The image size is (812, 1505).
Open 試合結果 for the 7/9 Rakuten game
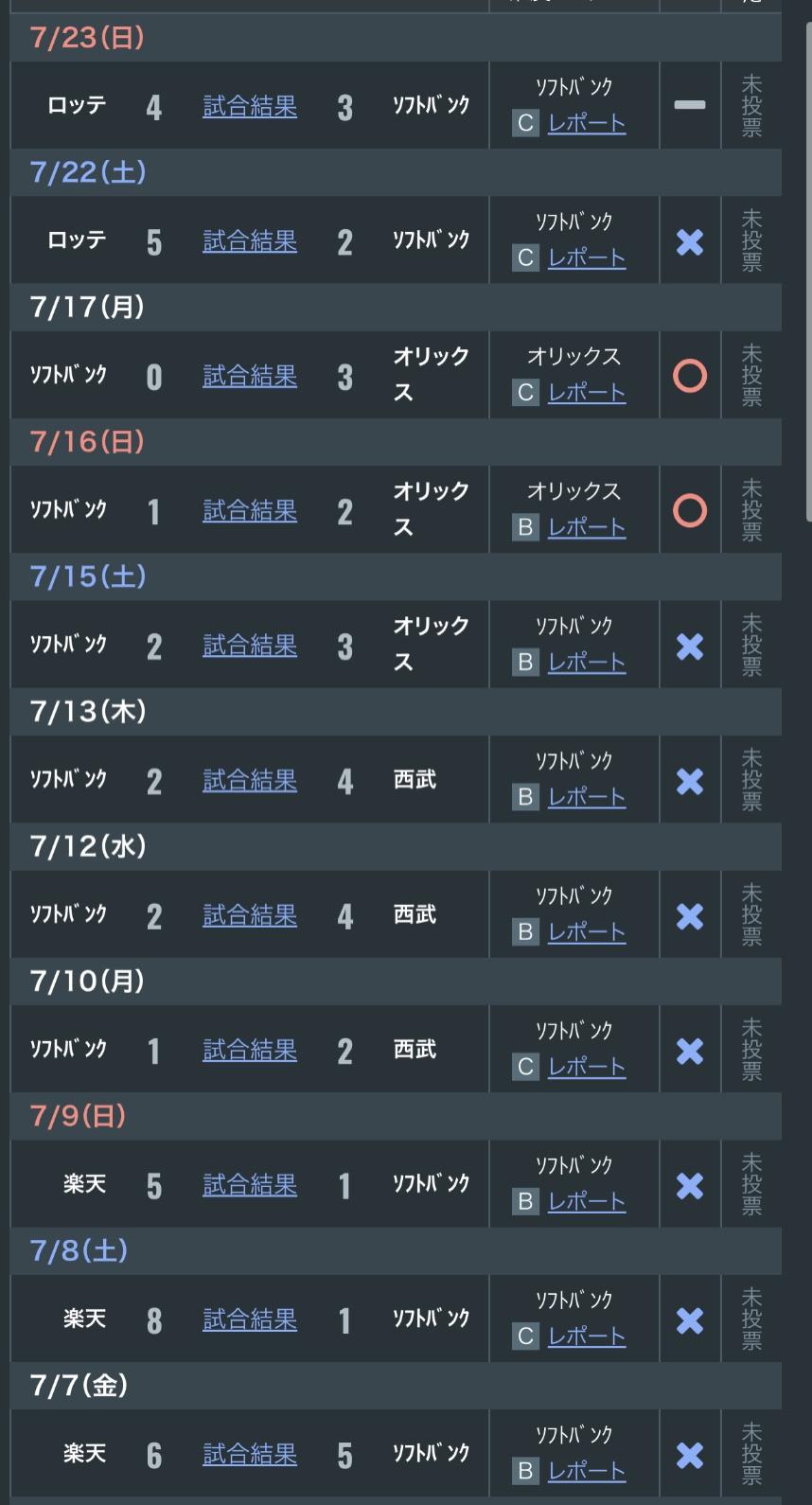coord(250,1185)
